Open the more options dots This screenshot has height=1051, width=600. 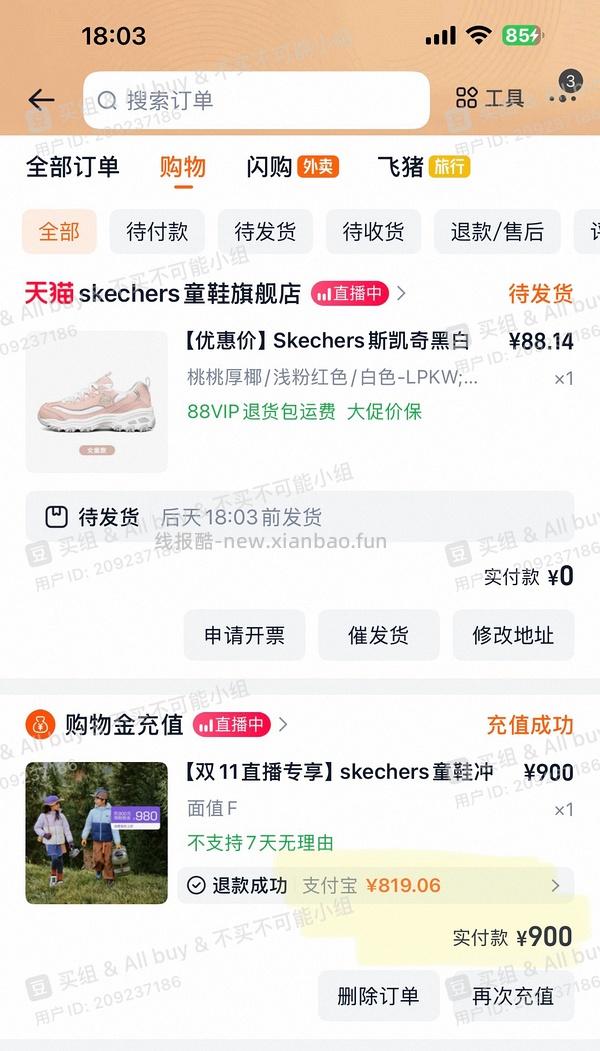563,97
